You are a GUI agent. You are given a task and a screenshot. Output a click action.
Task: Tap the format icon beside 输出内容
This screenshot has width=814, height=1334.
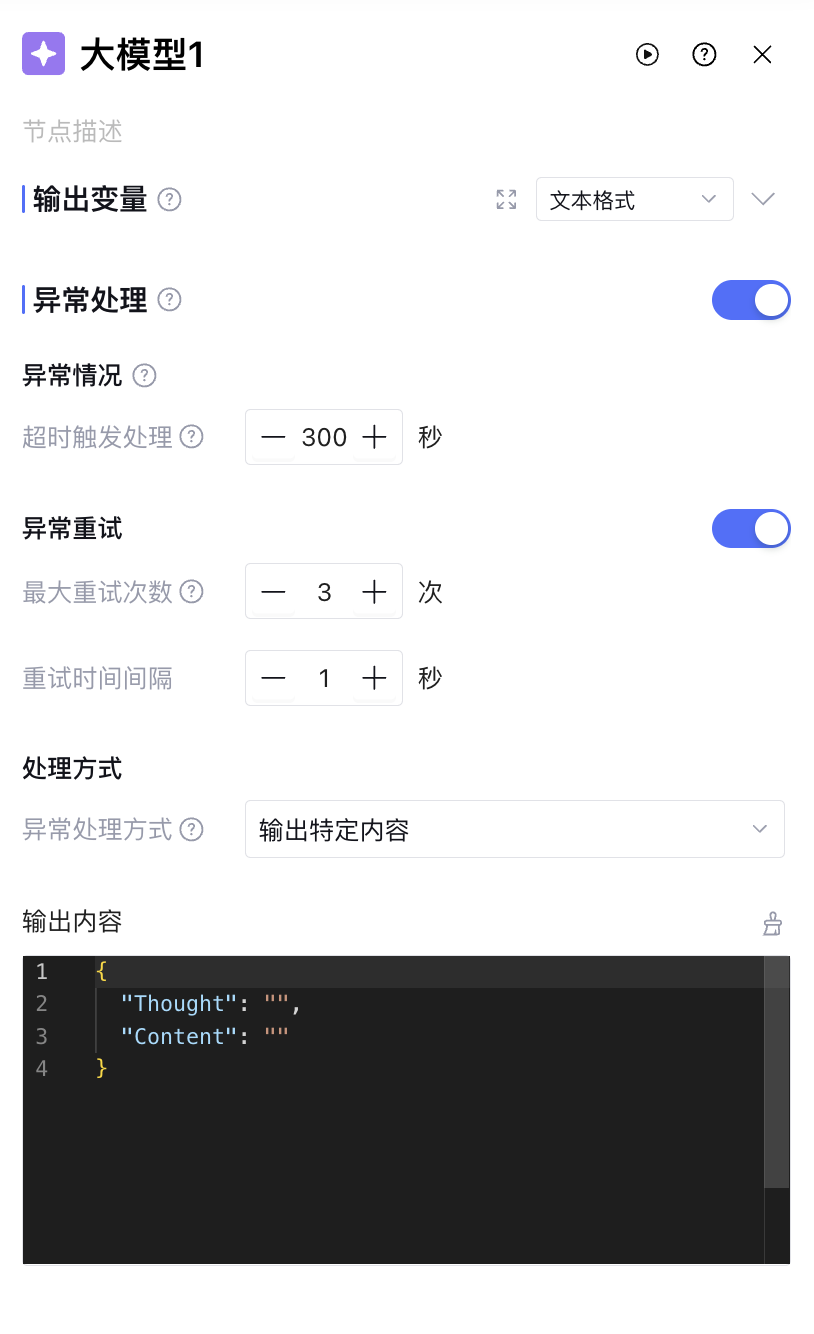click(x=772, y=923)
